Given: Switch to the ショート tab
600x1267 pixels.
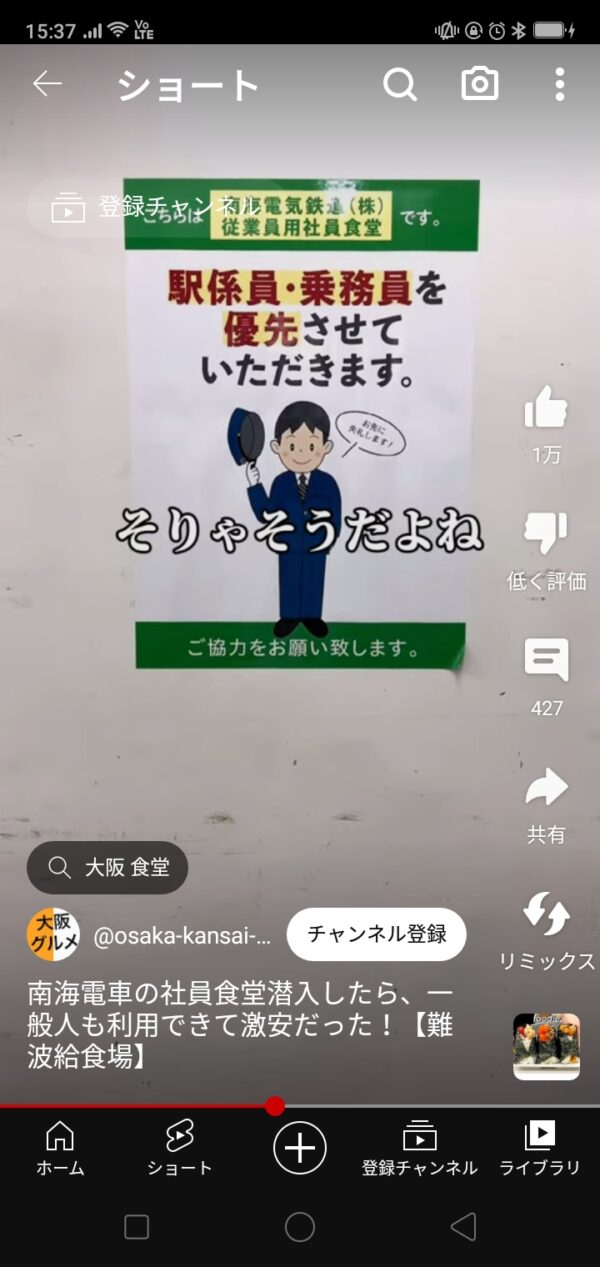Looking at the screenshot, I should (x=180, y=1147).
